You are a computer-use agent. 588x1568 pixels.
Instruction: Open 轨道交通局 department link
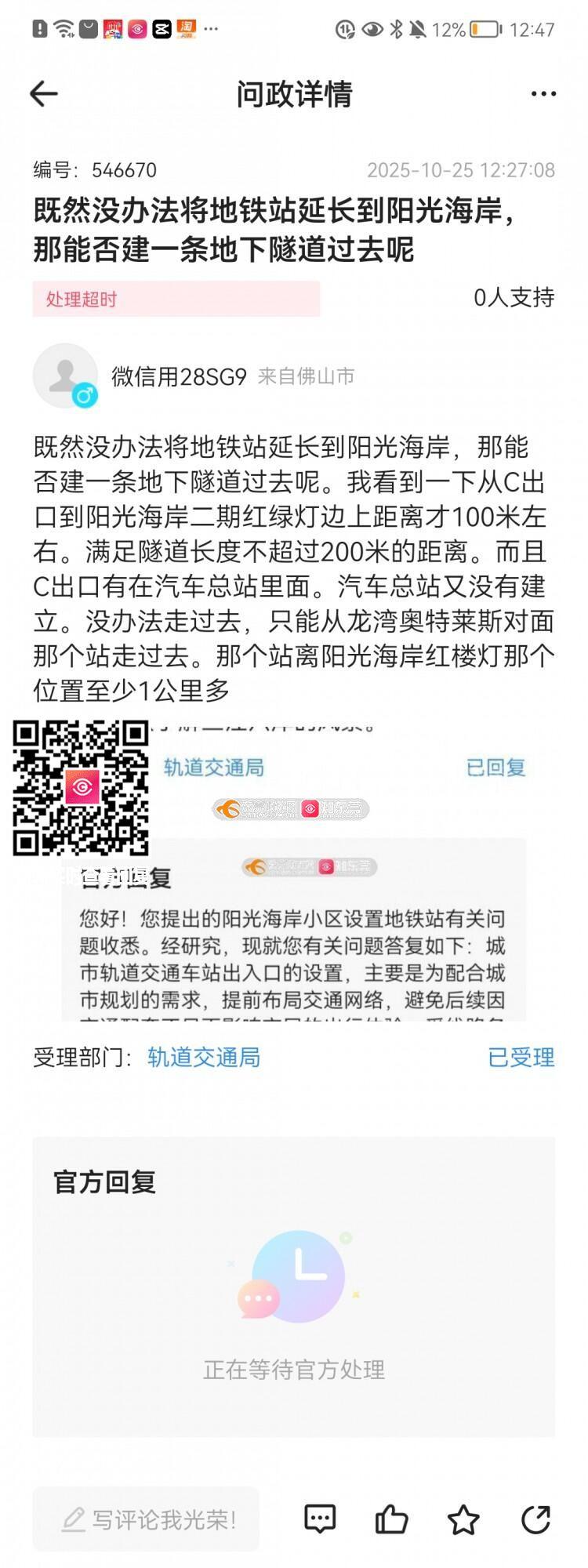(204, 1058)
